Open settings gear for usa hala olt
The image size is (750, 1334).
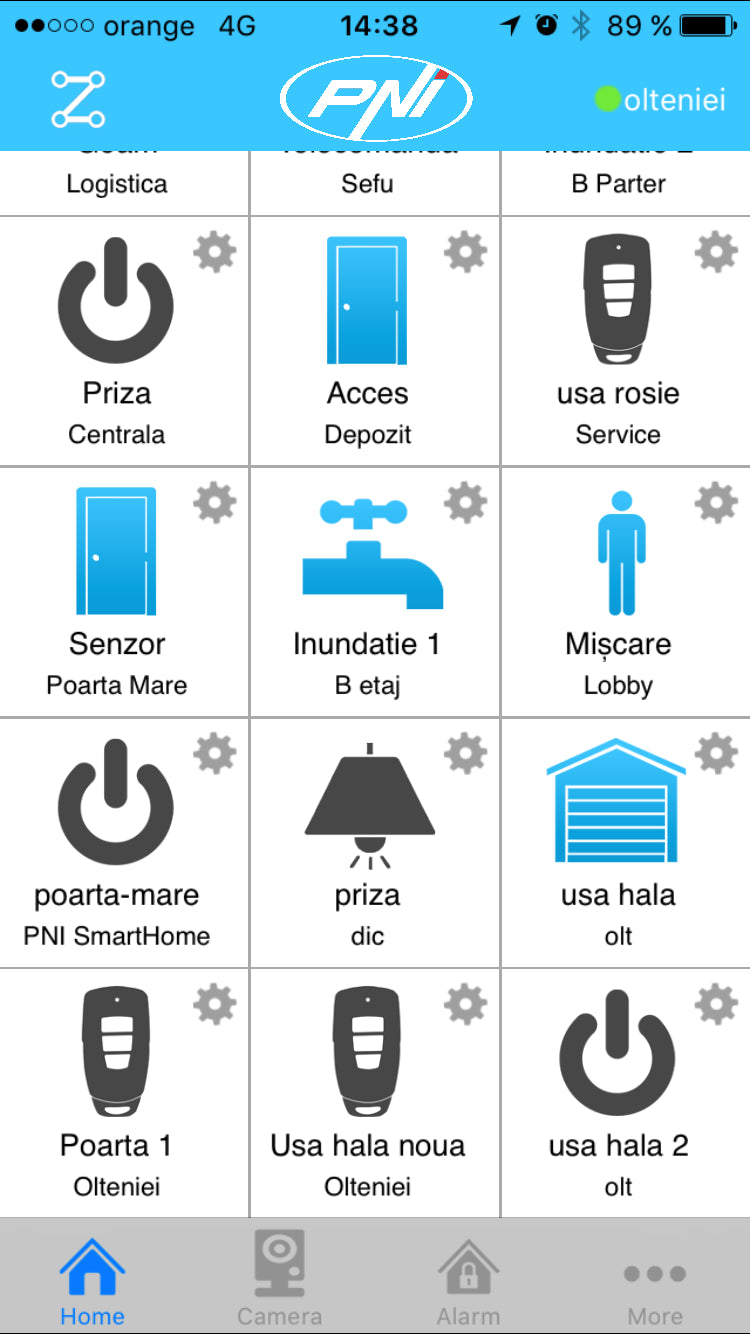click(x=716, y=753)
